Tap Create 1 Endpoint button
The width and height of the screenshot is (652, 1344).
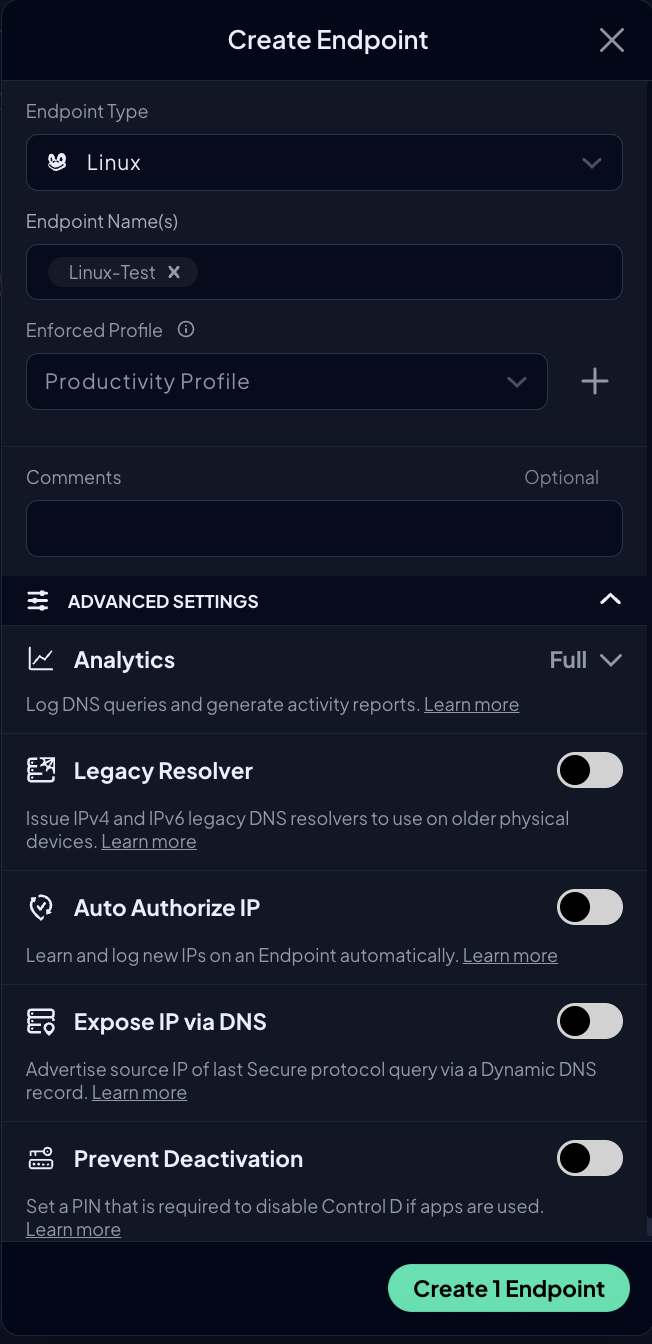point(509,1288)
